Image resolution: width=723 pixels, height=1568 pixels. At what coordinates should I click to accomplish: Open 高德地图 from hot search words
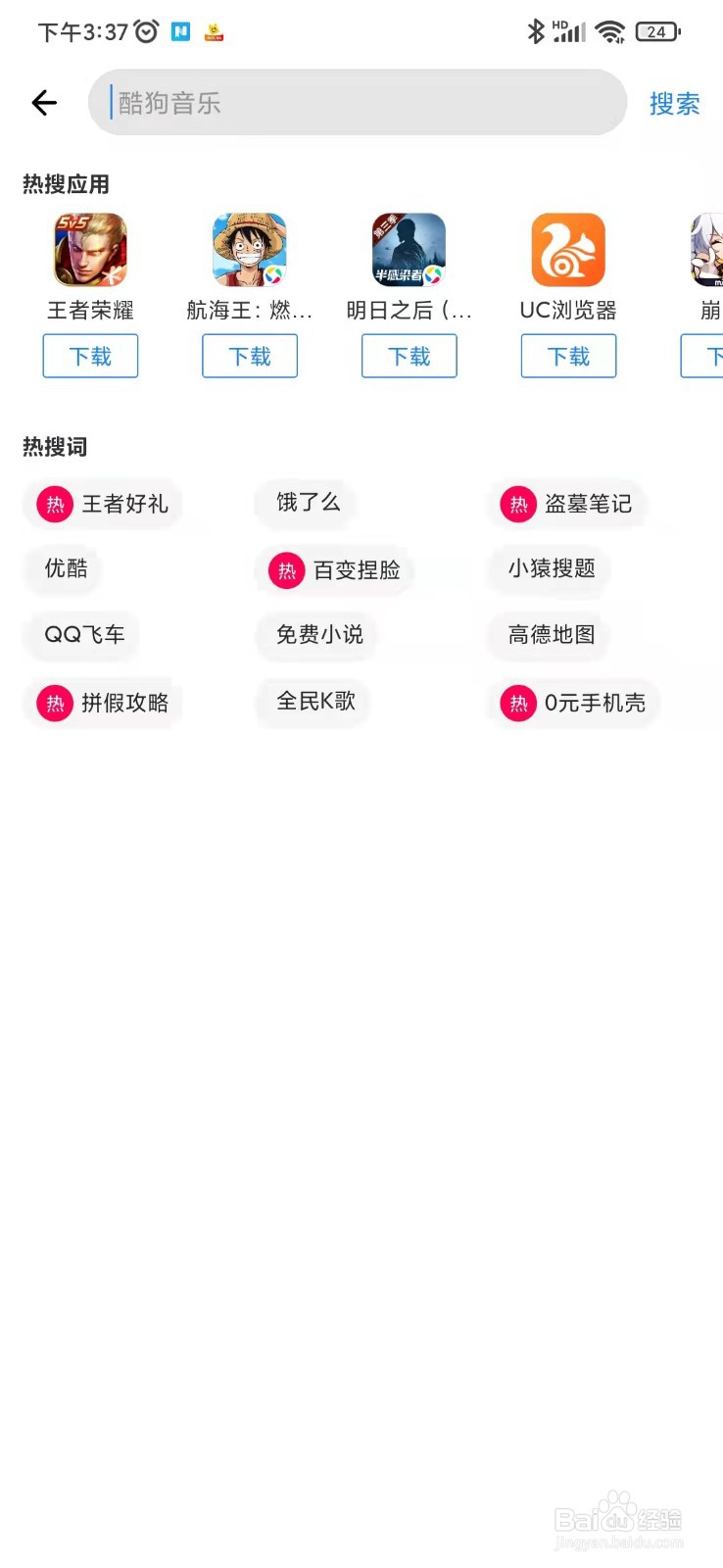(547, 636)
